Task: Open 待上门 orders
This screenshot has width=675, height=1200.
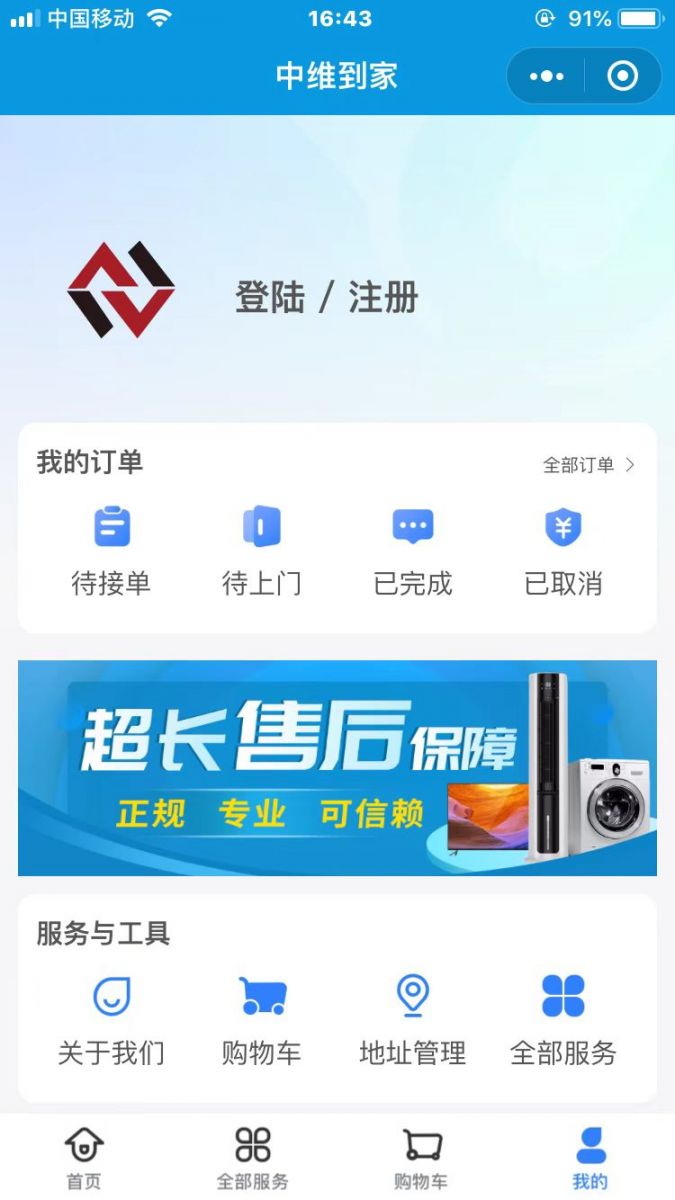Action: coord(261,551)
